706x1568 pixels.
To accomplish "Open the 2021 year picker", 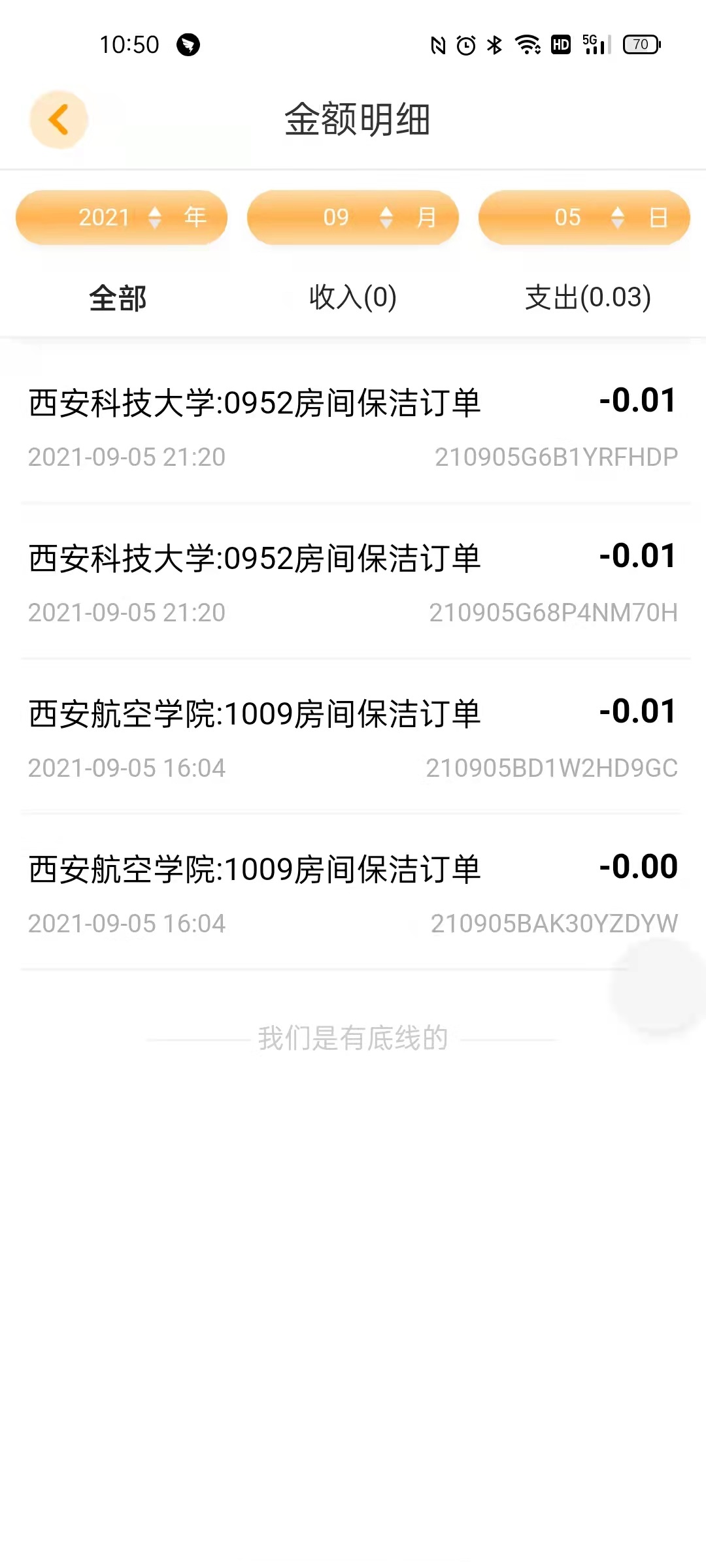I will (x=122, y=218).
